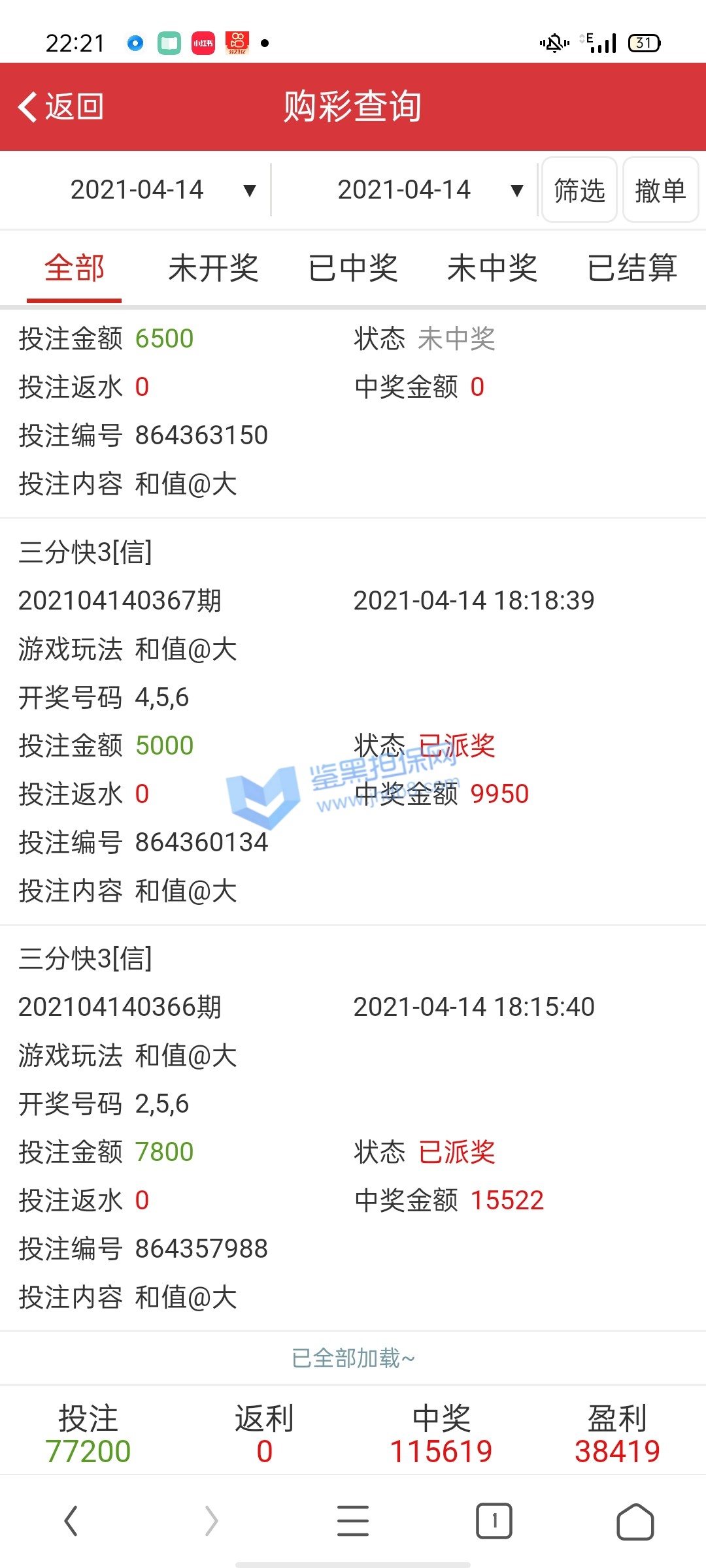Open the browser menu icon
Screen dimensions: 706x1568
pyautogui.click(x=353, y=1521)
